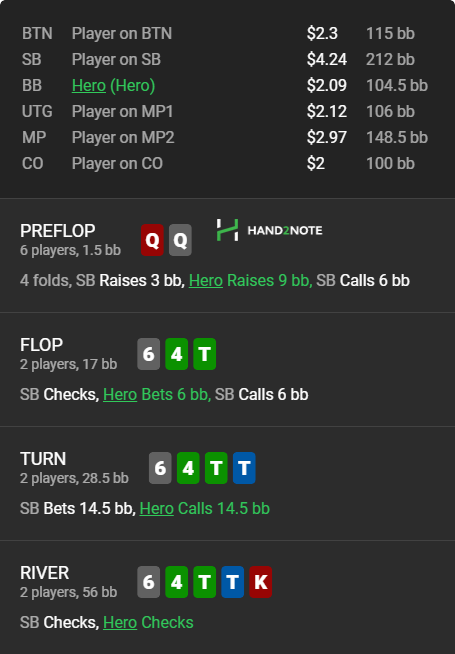Open the Hero link in the river action

tap(120, 622)
